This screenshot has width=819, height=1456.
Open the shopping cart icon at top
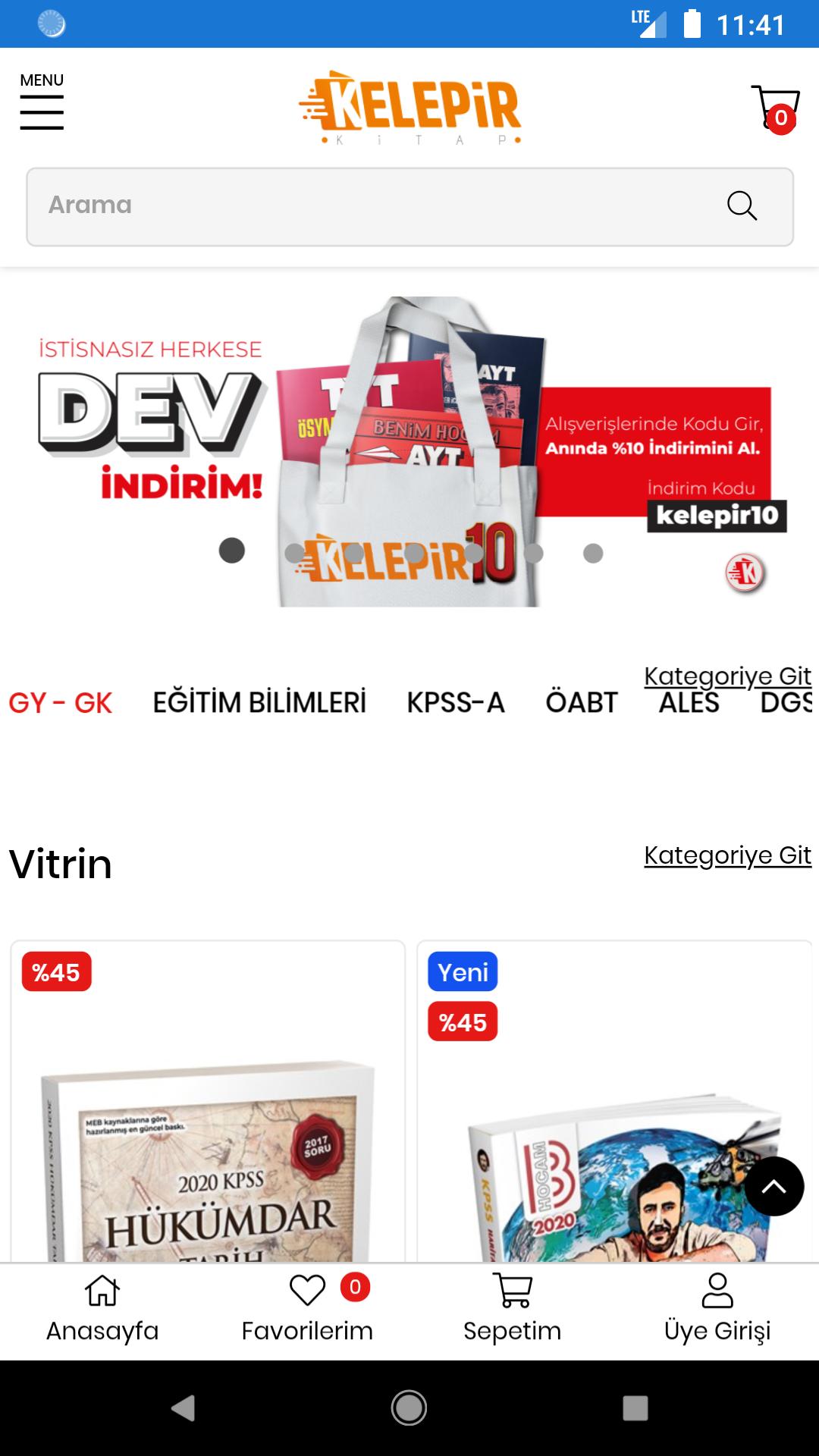coord(775,108)
